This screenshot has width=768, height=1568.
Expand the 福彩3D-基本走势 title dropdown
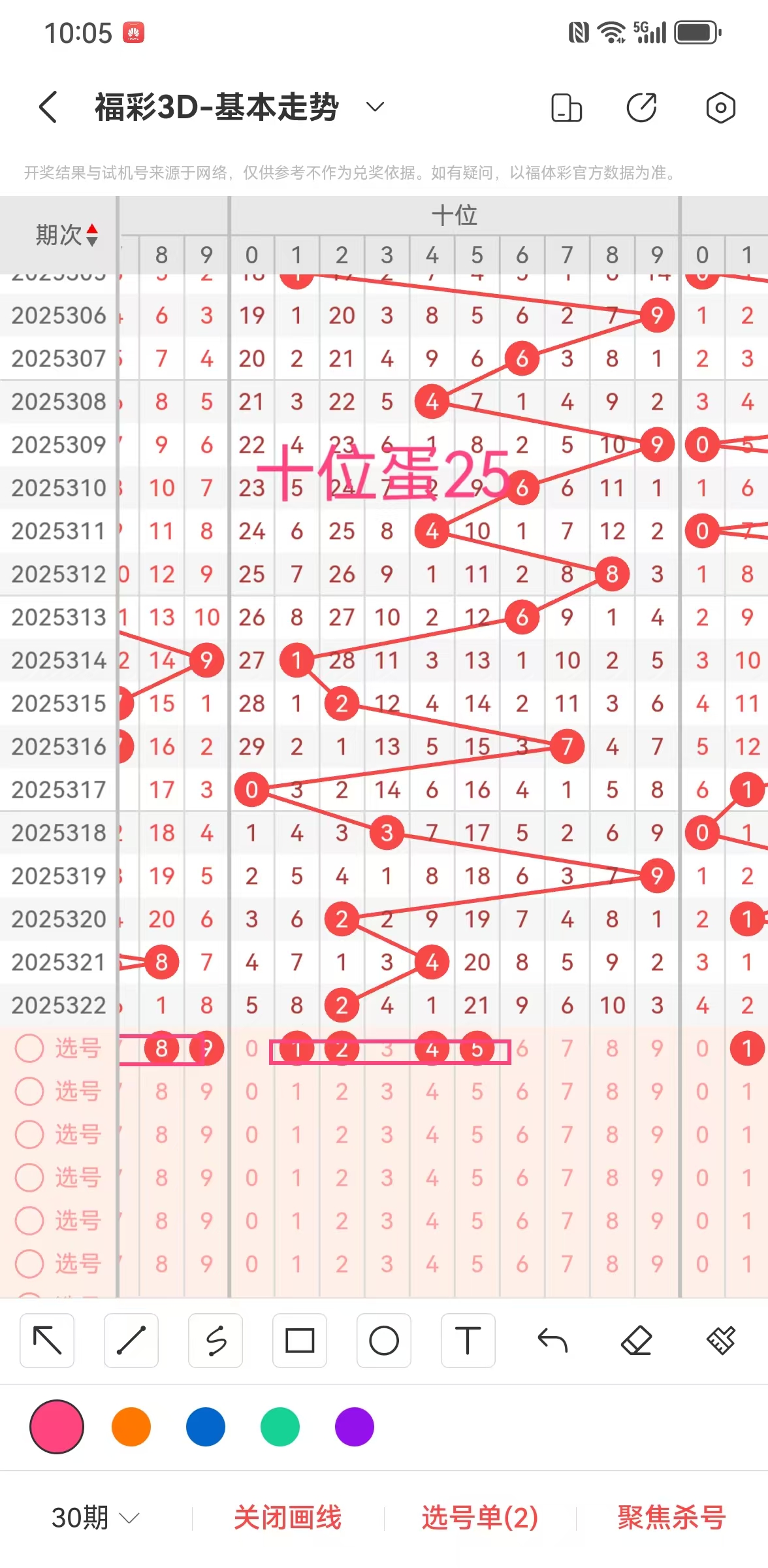375,107
